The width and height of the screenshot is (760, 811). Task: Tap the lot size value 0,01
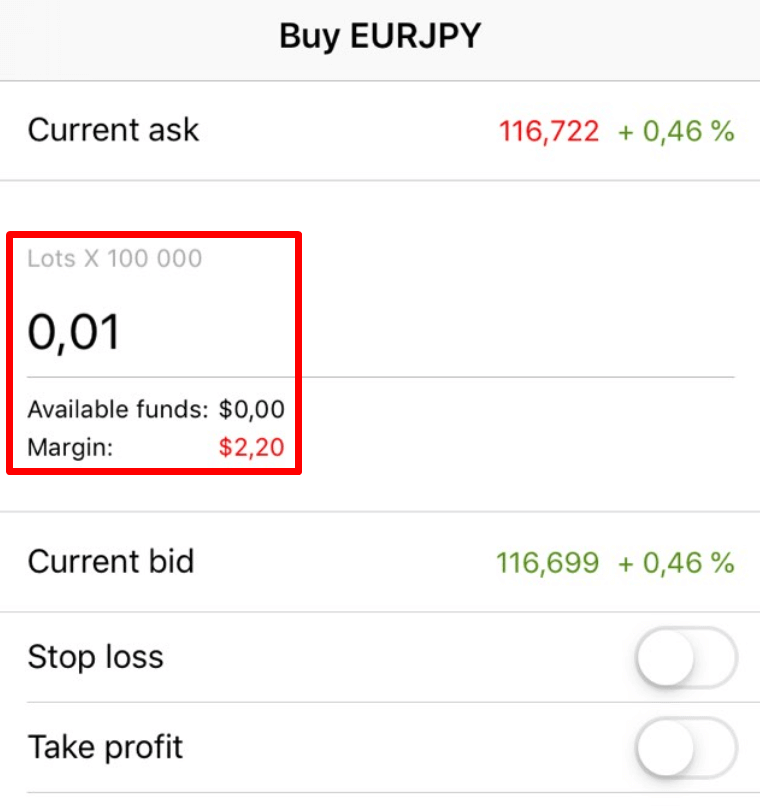[72, 331]
